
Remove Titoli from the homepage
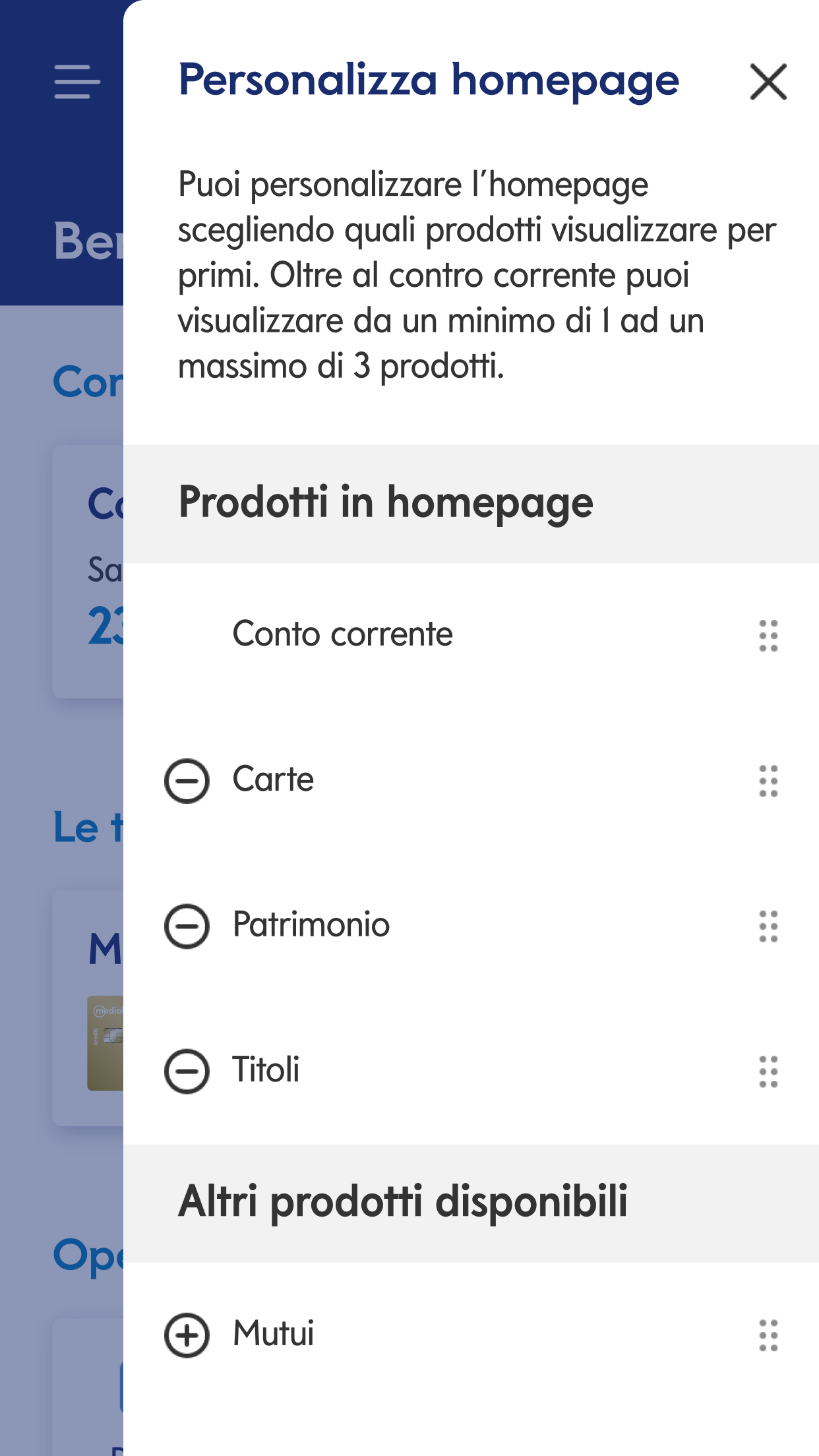pos(187,1070)
